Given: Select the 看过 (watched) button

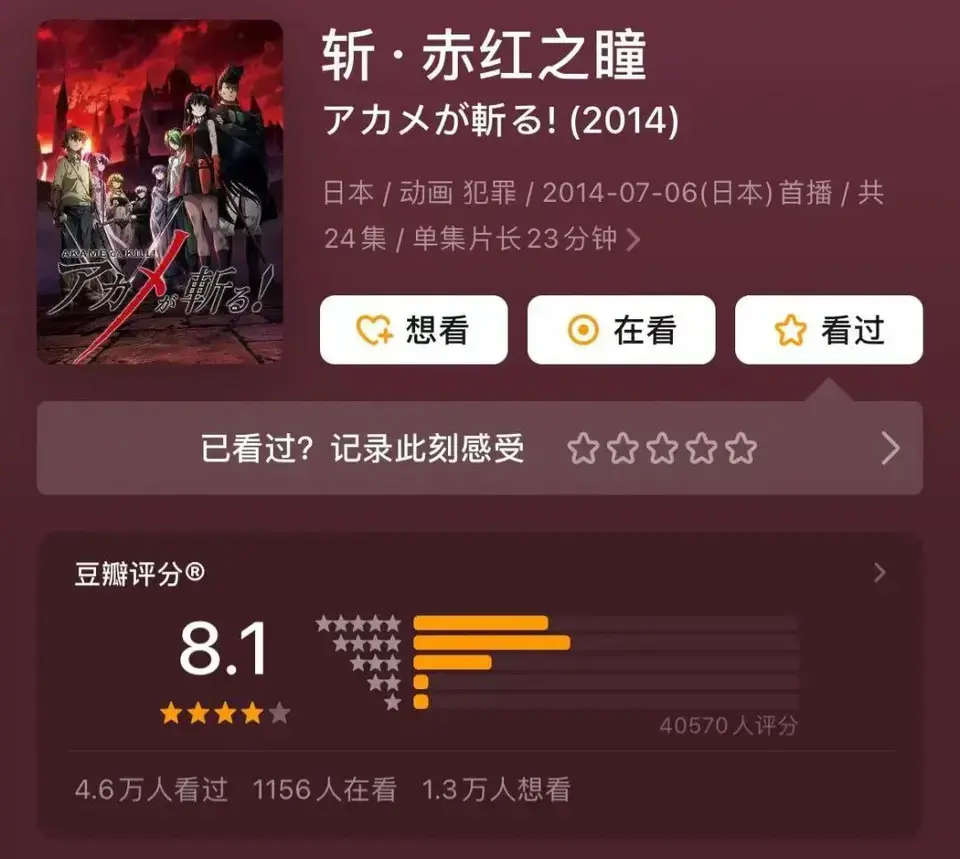Looking at the screenshot, I should (828, 330).
